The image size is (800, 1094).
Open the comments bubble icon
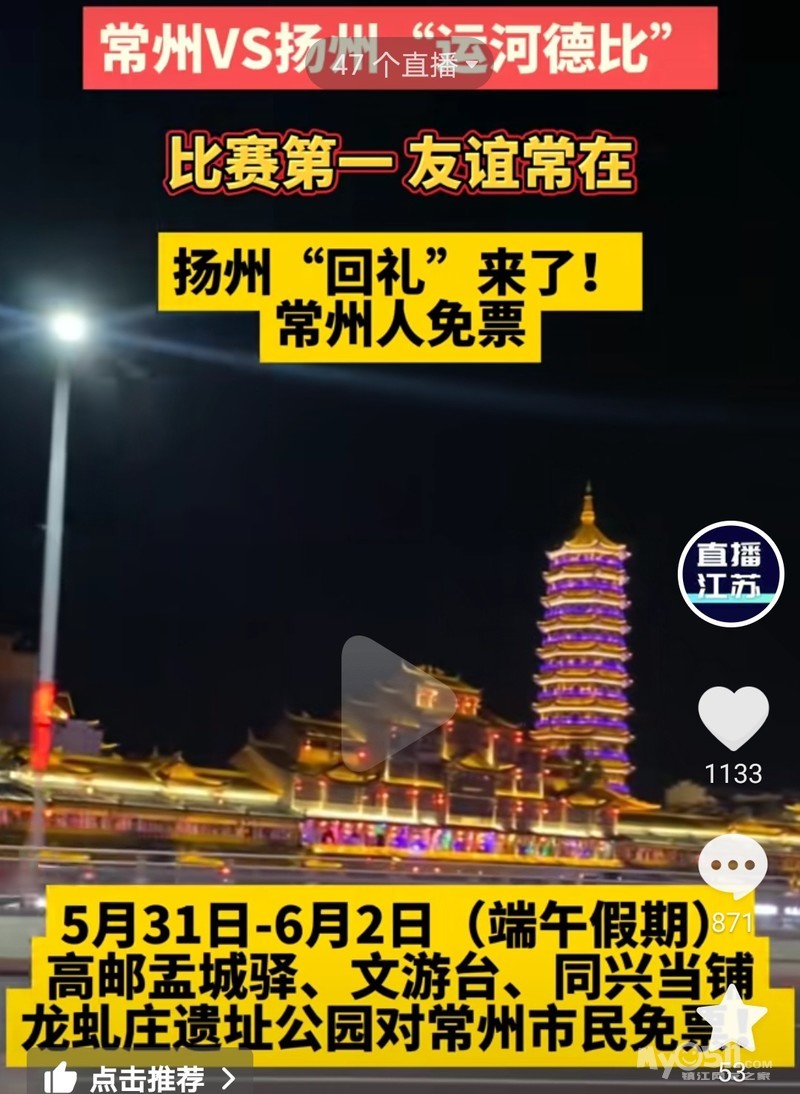click(733, 866)
